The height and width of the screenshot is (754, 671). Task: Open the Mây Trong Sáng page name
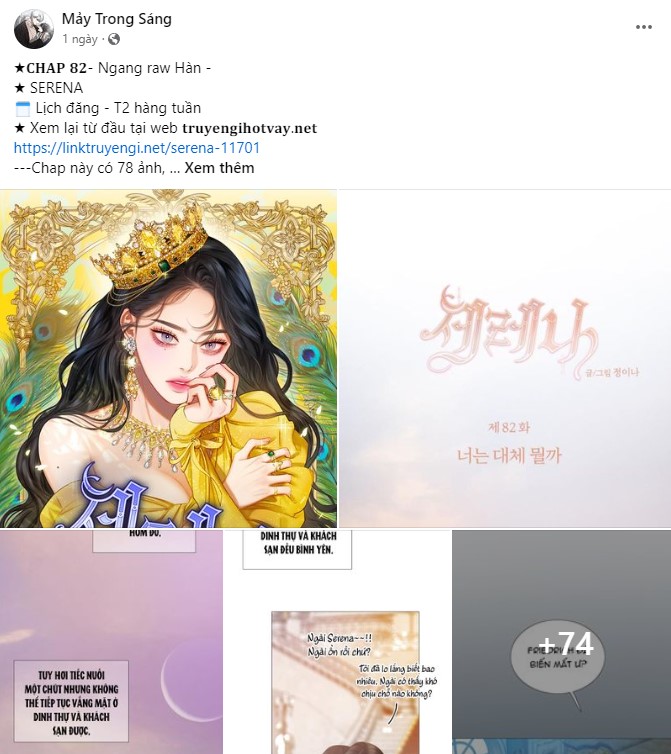116,19
